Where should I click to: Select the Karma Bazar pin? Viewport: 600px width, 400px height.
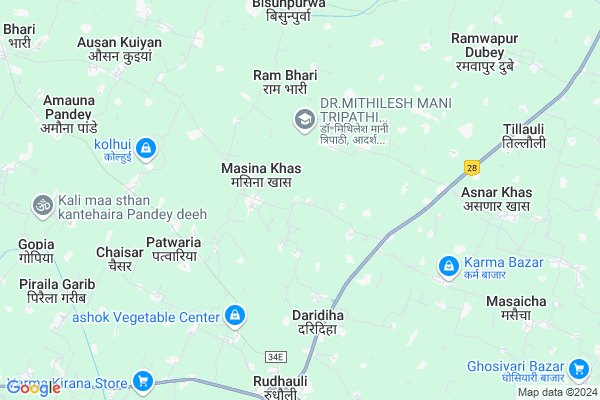[x=448, y=267]
